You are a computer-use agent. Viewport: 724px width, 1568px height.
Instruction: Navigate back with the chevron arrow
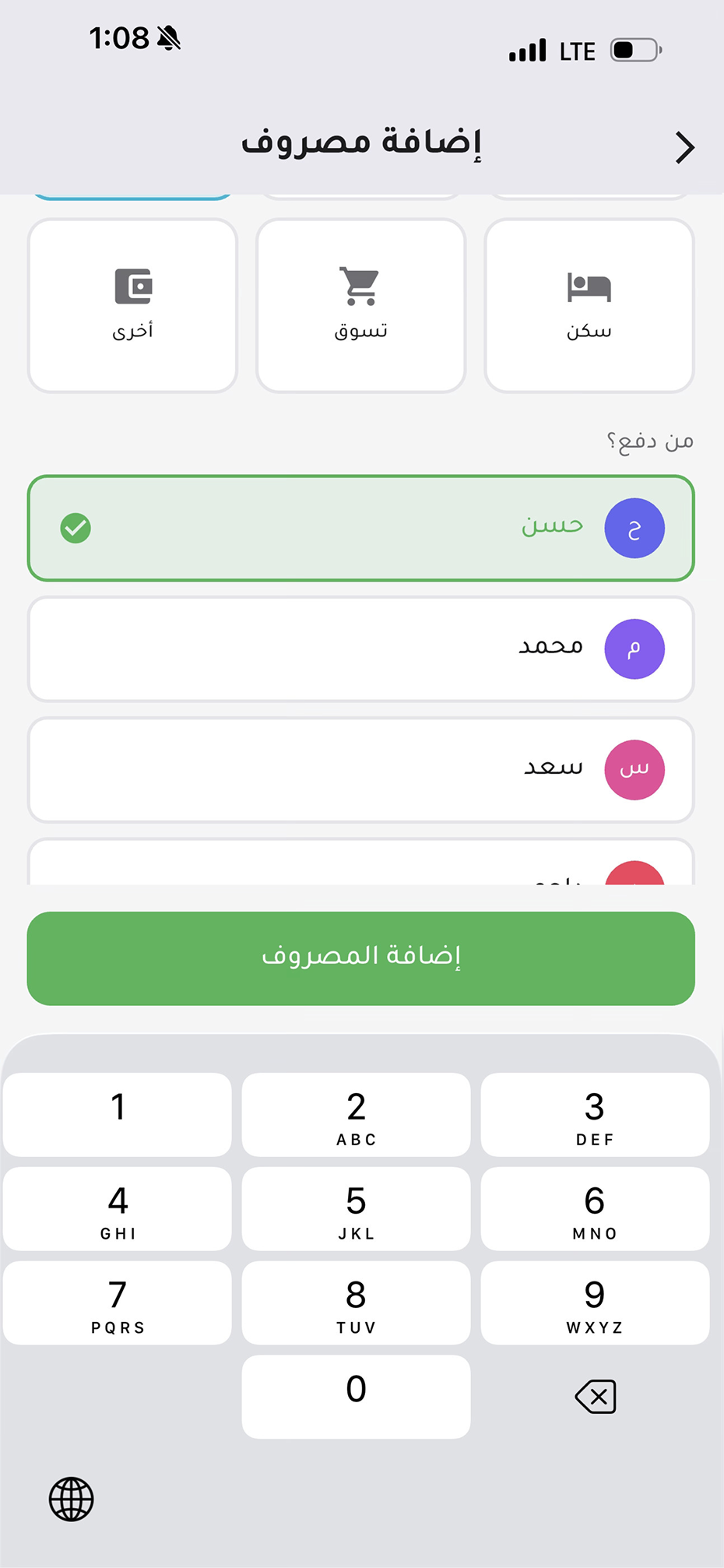[684, 147]
